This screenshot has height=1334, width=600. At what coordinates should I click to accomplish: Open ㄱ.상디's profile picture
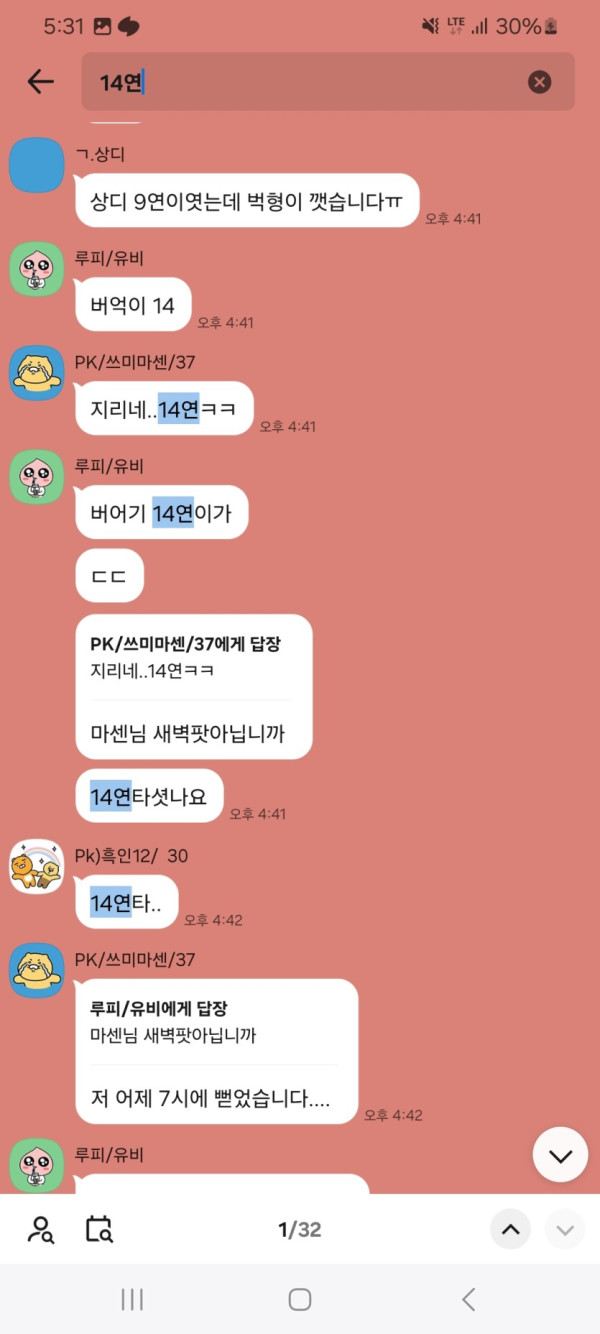(x=37, y=165)
